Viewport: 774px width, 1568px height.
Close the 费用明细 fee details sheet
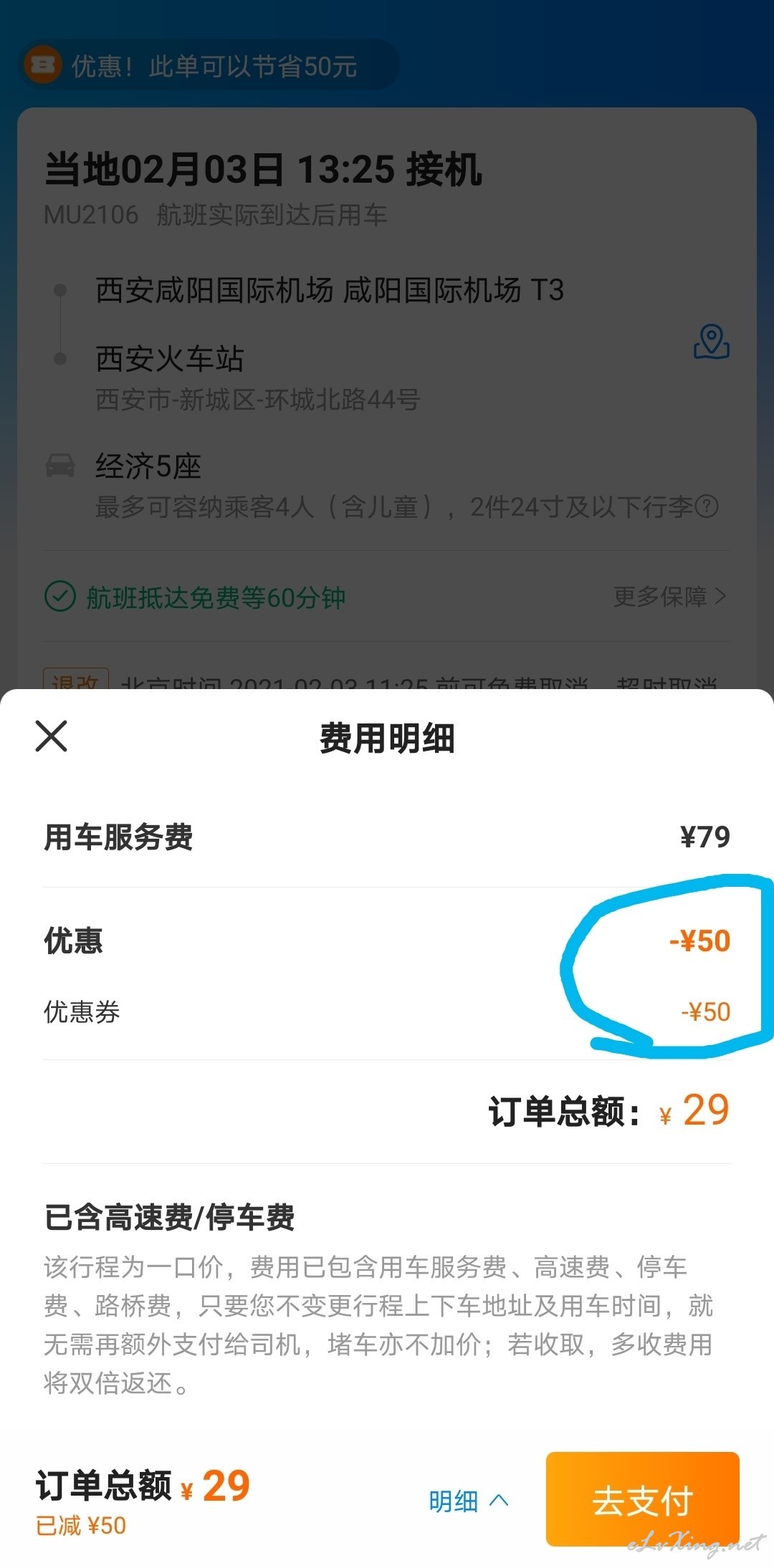coord(52,736)
